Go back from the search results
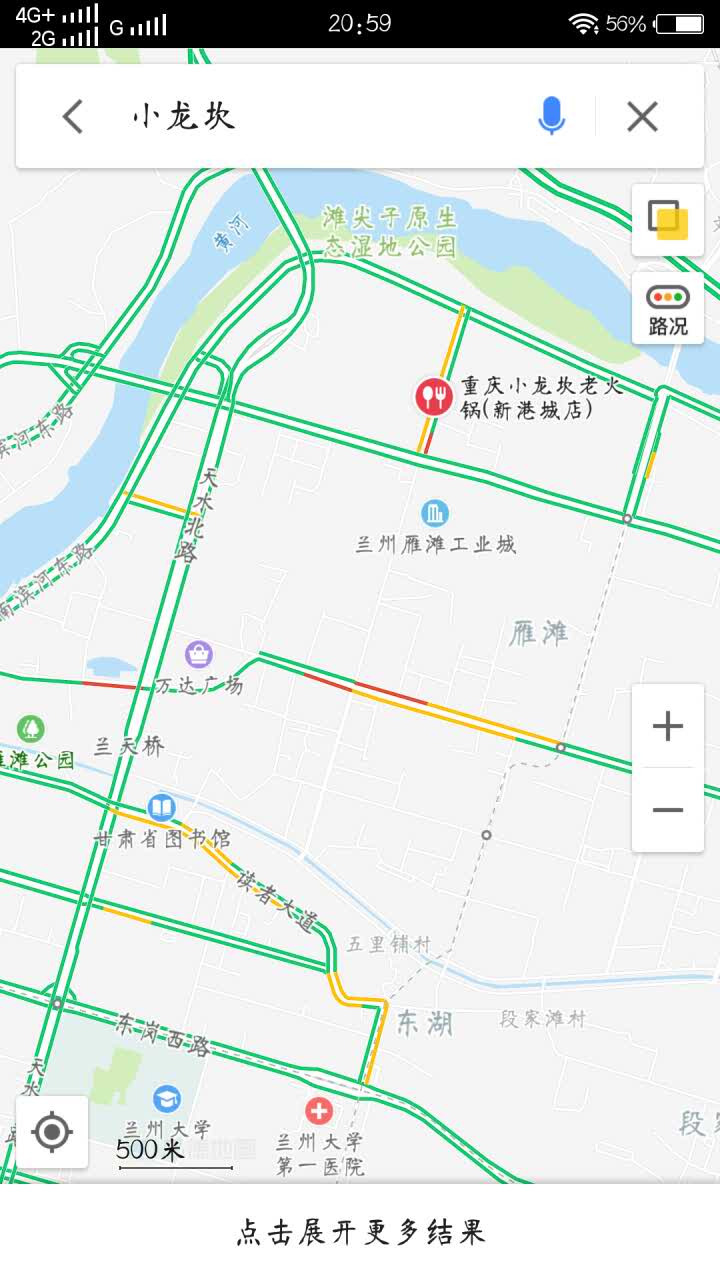720x1280 pixels. pyautogui.click(x=73, y=117)
